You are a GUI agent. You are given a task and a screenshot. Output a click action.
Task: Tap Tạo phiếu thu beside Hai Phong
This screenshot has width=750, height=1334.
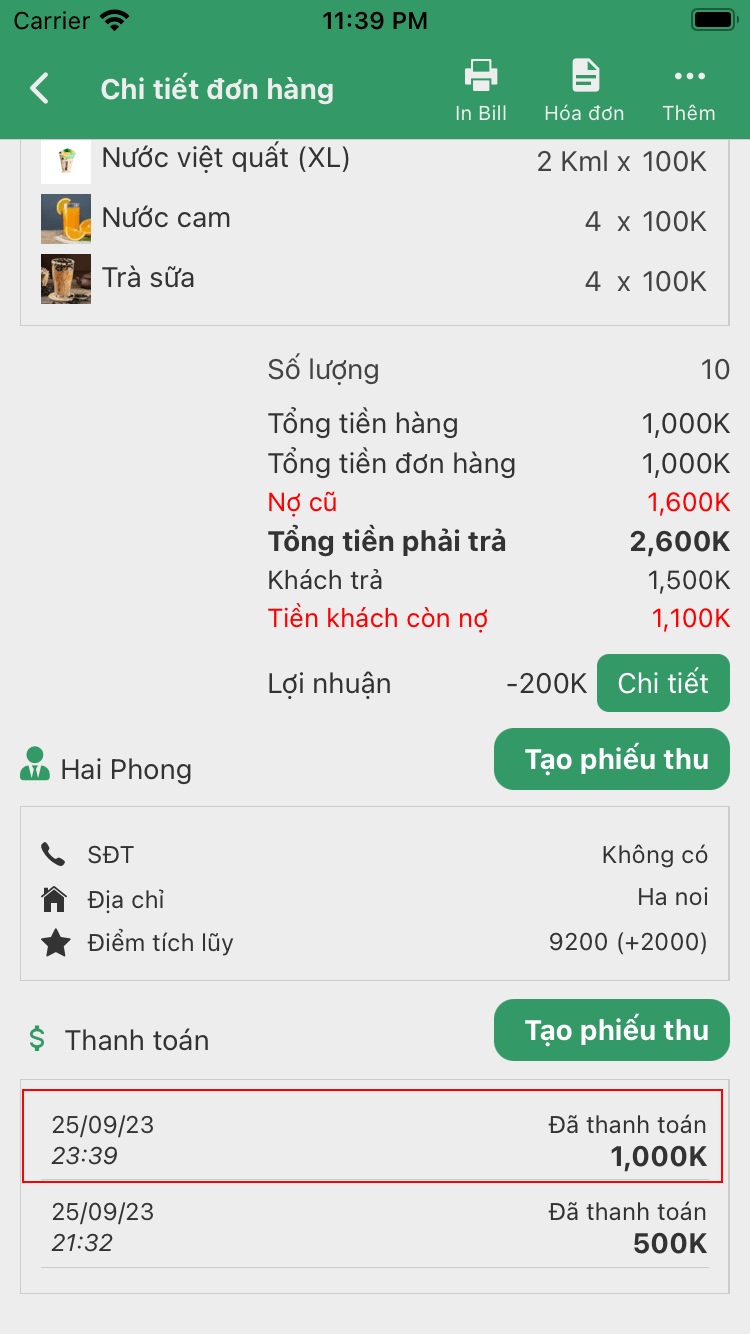click(x=612, y=759)
